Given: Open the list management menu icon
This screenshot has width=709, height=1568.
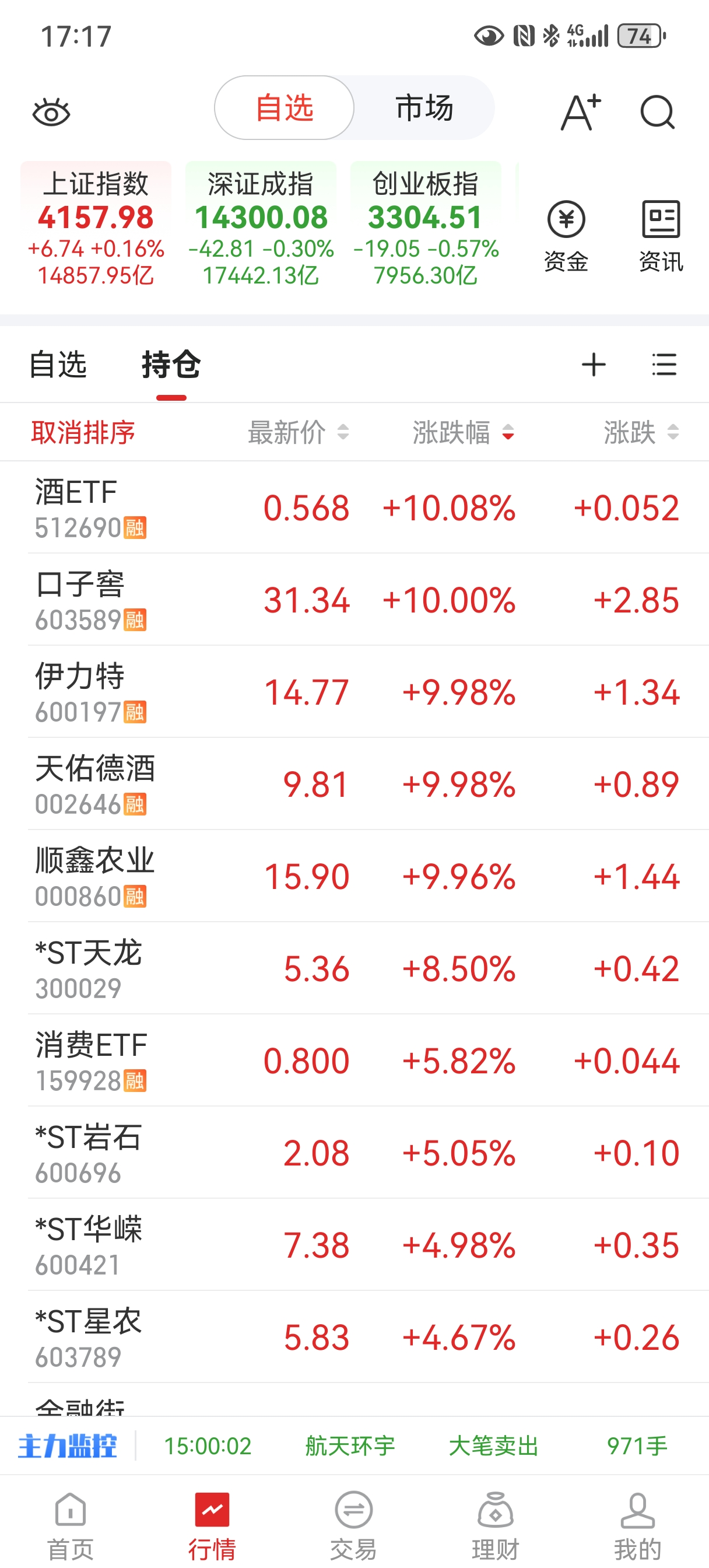Looking at the screenshot, I should point(664,365).
